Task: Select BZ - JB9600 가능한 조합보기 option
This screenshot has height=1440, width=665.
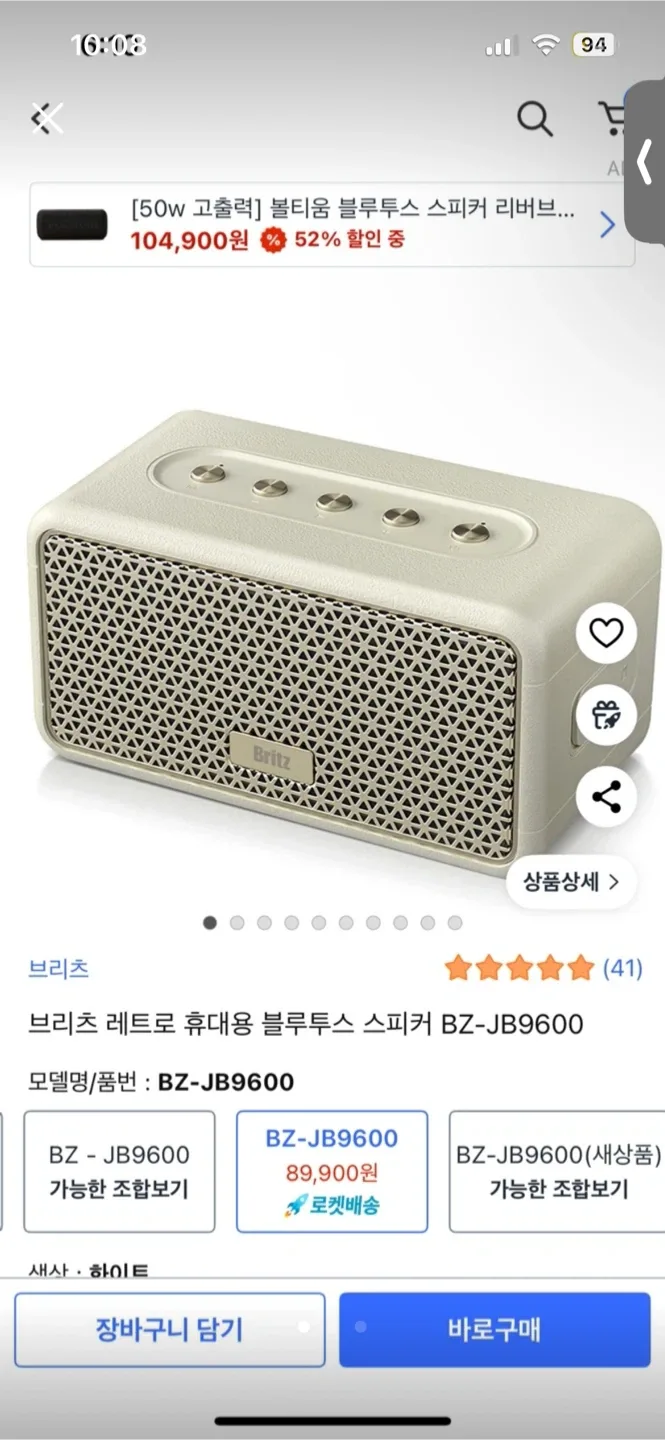Action: point(119,1171)
